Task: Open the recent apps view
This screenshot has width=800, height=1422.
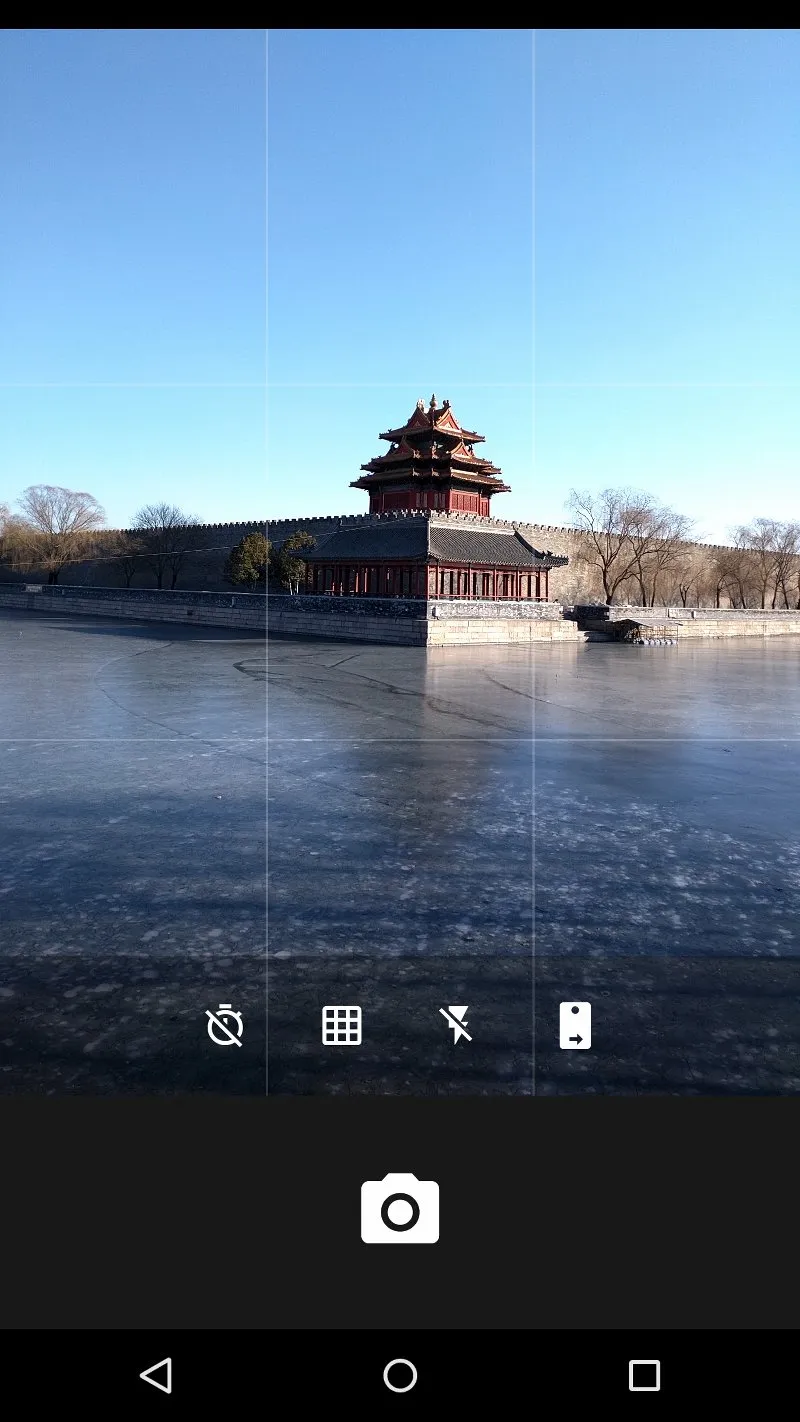Action: pos(644,1376)
